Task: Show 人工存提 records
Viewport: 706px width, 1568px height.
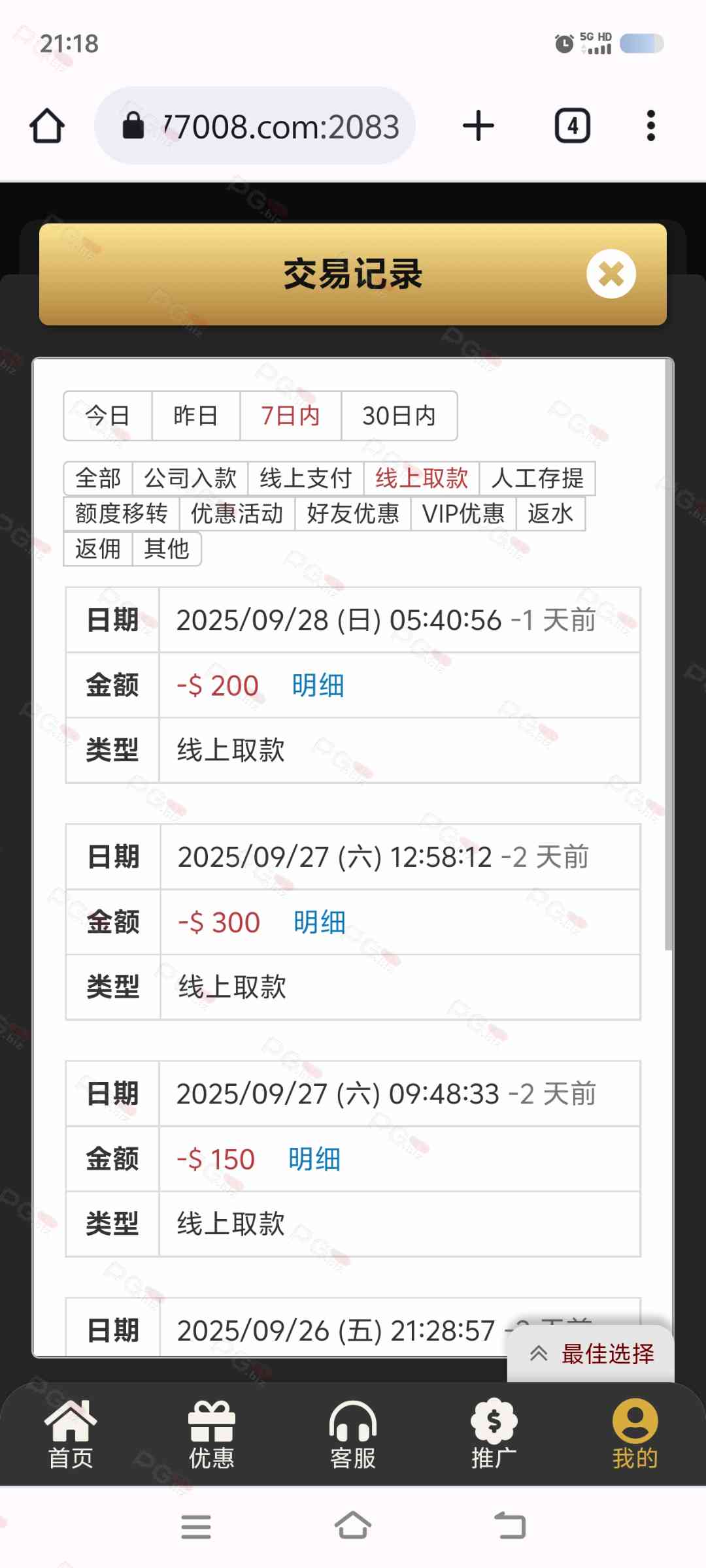Action: coord(537,478)
